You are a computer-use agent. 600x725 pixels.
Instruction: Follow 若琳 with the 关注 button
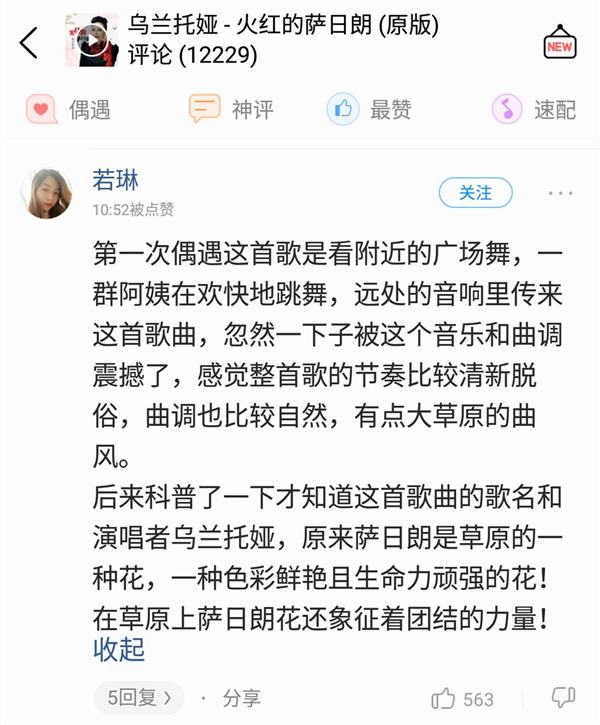tap(475, 193)
